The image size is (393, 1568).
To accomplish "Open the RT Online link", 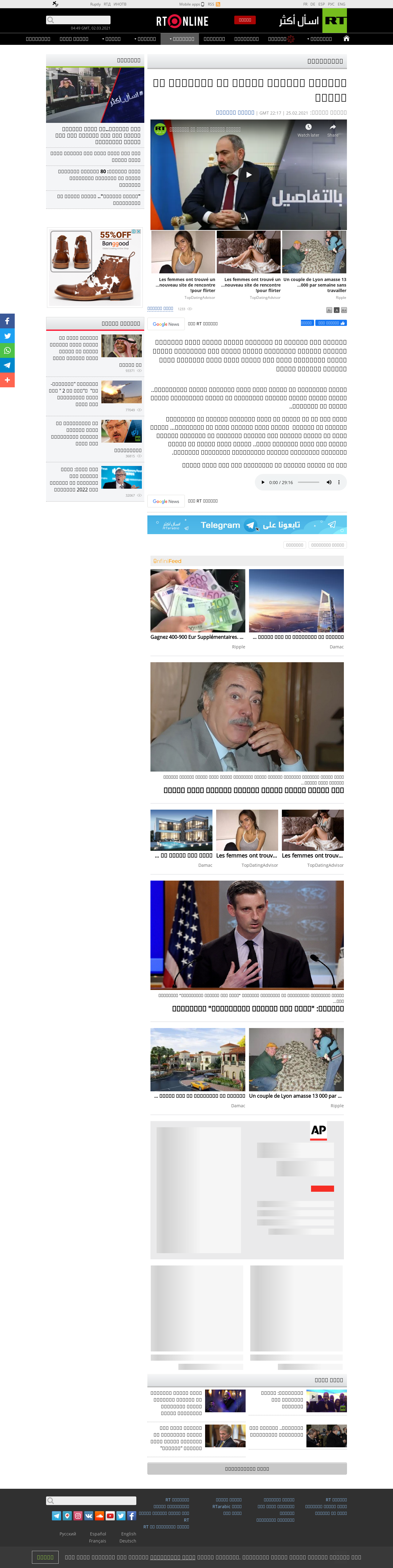I will coord(182,21).
